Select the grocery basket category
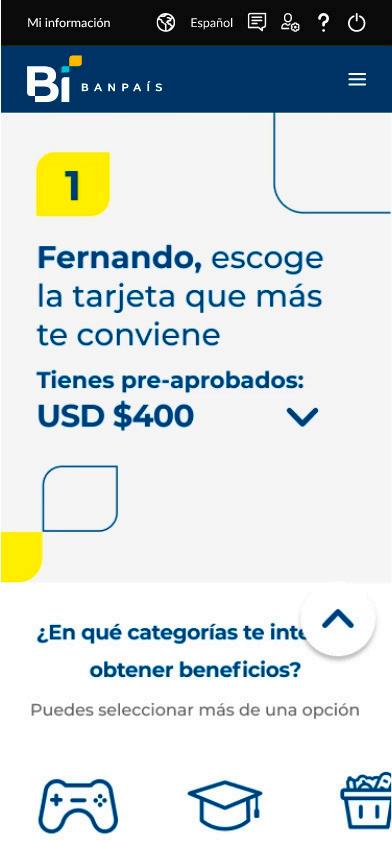Screen dimensions: 392x842 [367, 801]
